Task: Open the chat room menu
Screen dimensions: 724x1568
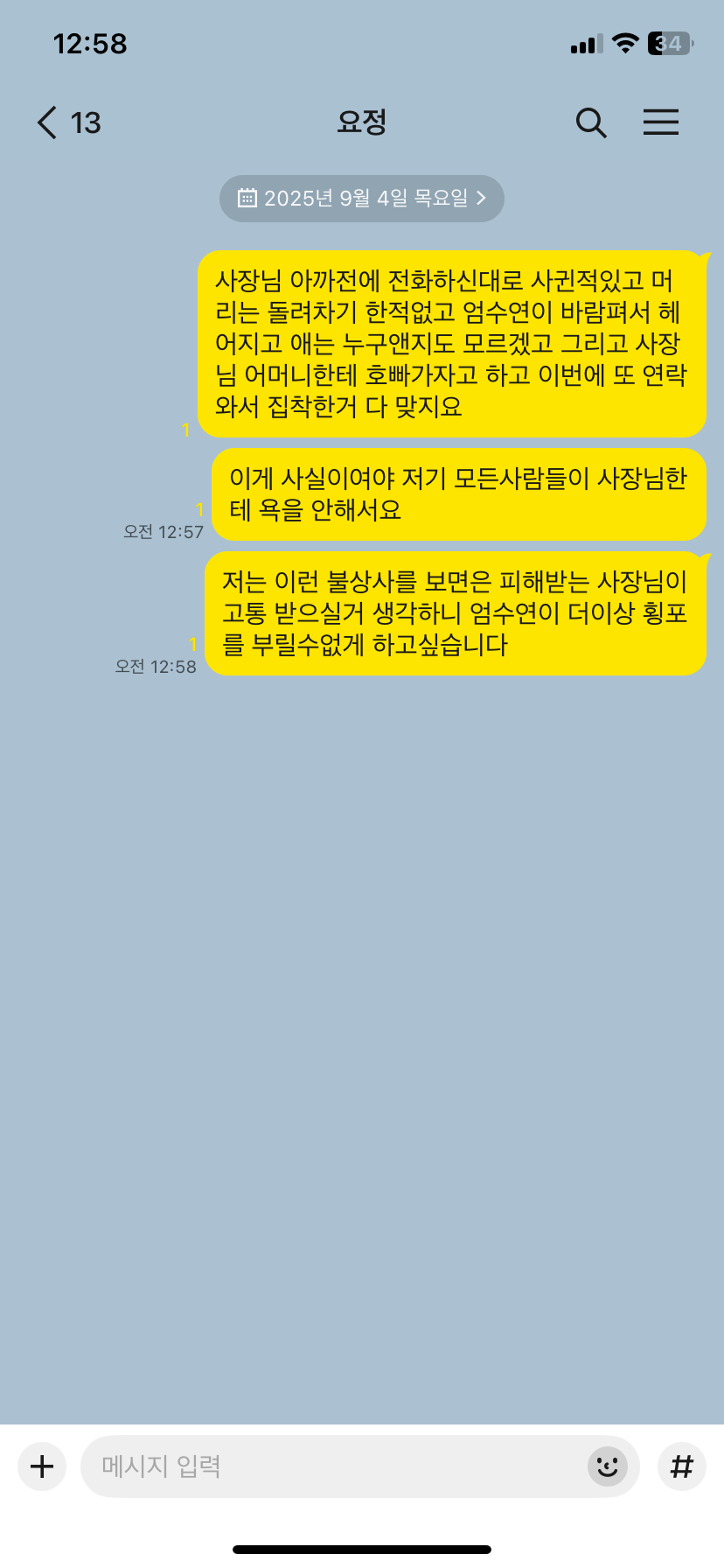Action: (661, 122)
